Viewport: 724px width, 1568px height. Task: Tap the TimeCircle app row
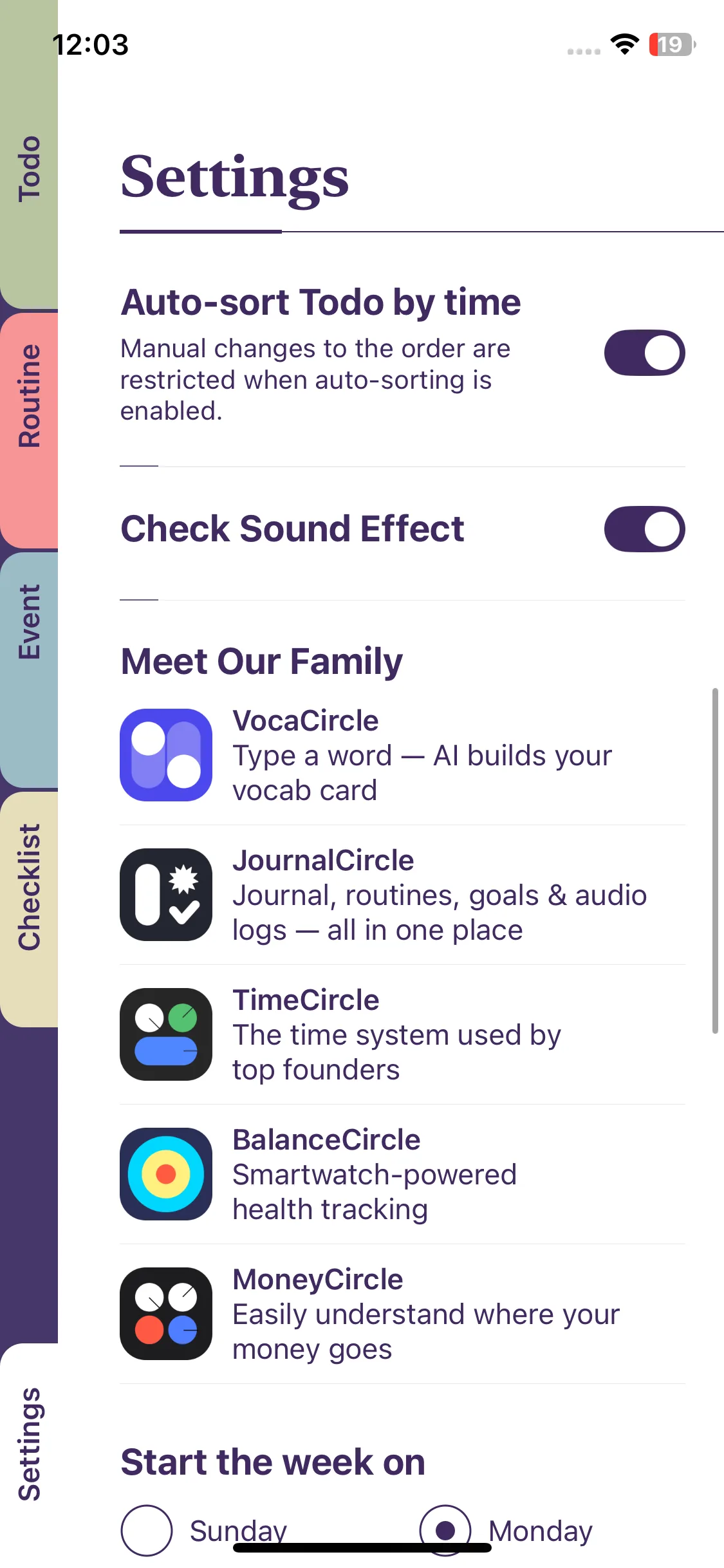(x=402, y=1034)
